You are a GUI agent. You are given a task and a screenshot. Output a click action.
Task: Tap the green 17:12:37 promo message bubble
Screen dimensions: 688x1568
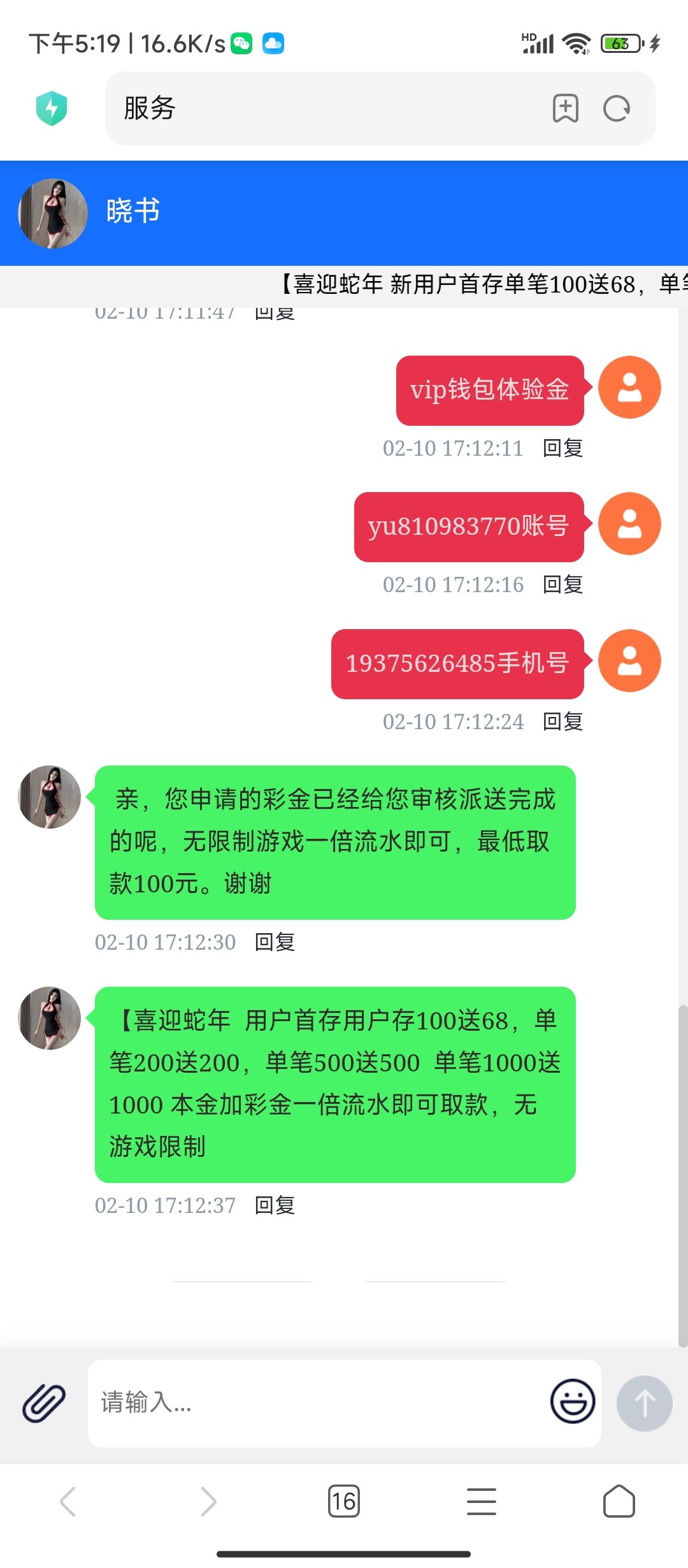coord(334,1084)
